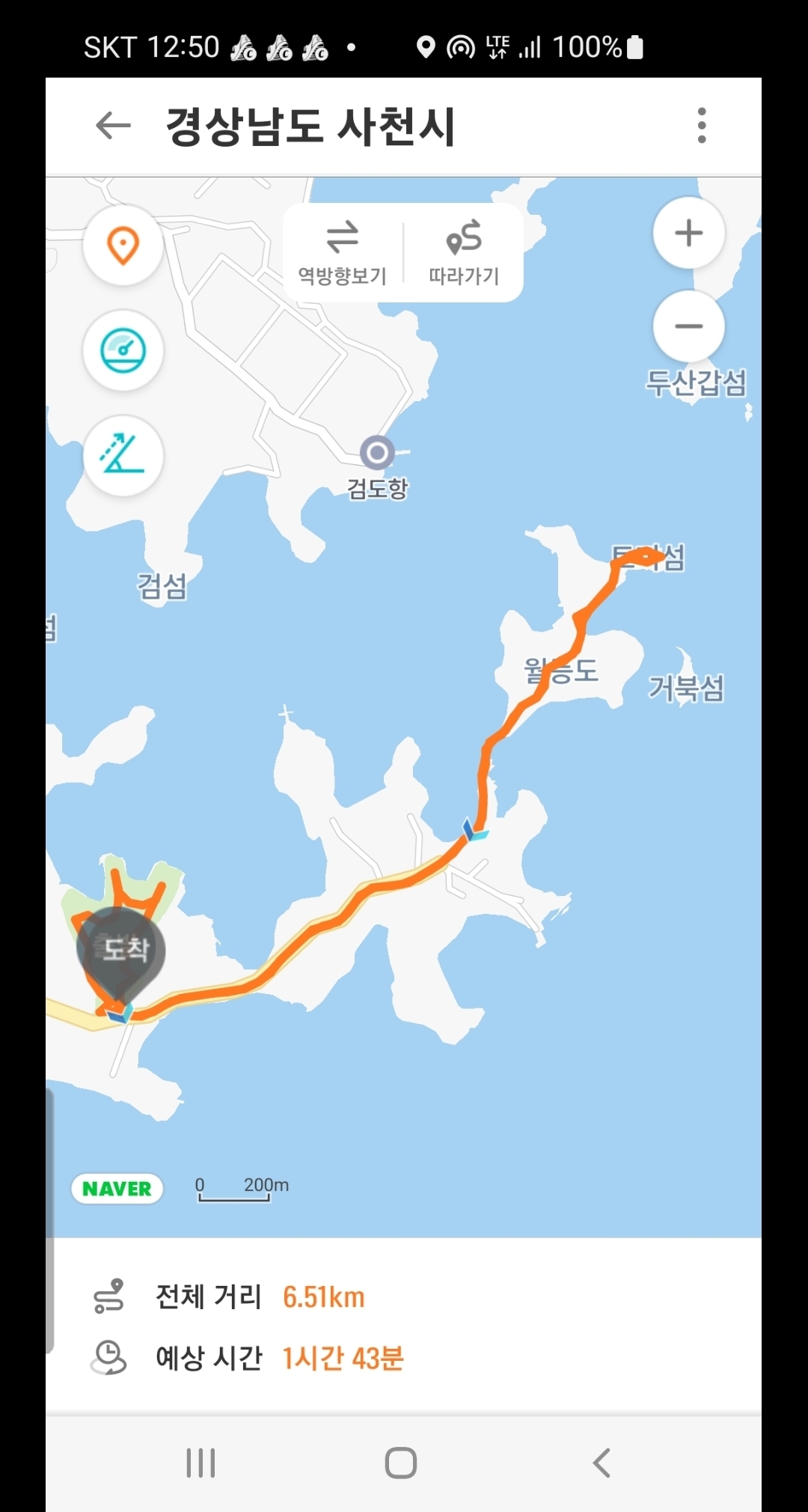Go back using the header arrow
Image resolution: width=808 pixels, height=1512 pixels.
click(114, 126)
